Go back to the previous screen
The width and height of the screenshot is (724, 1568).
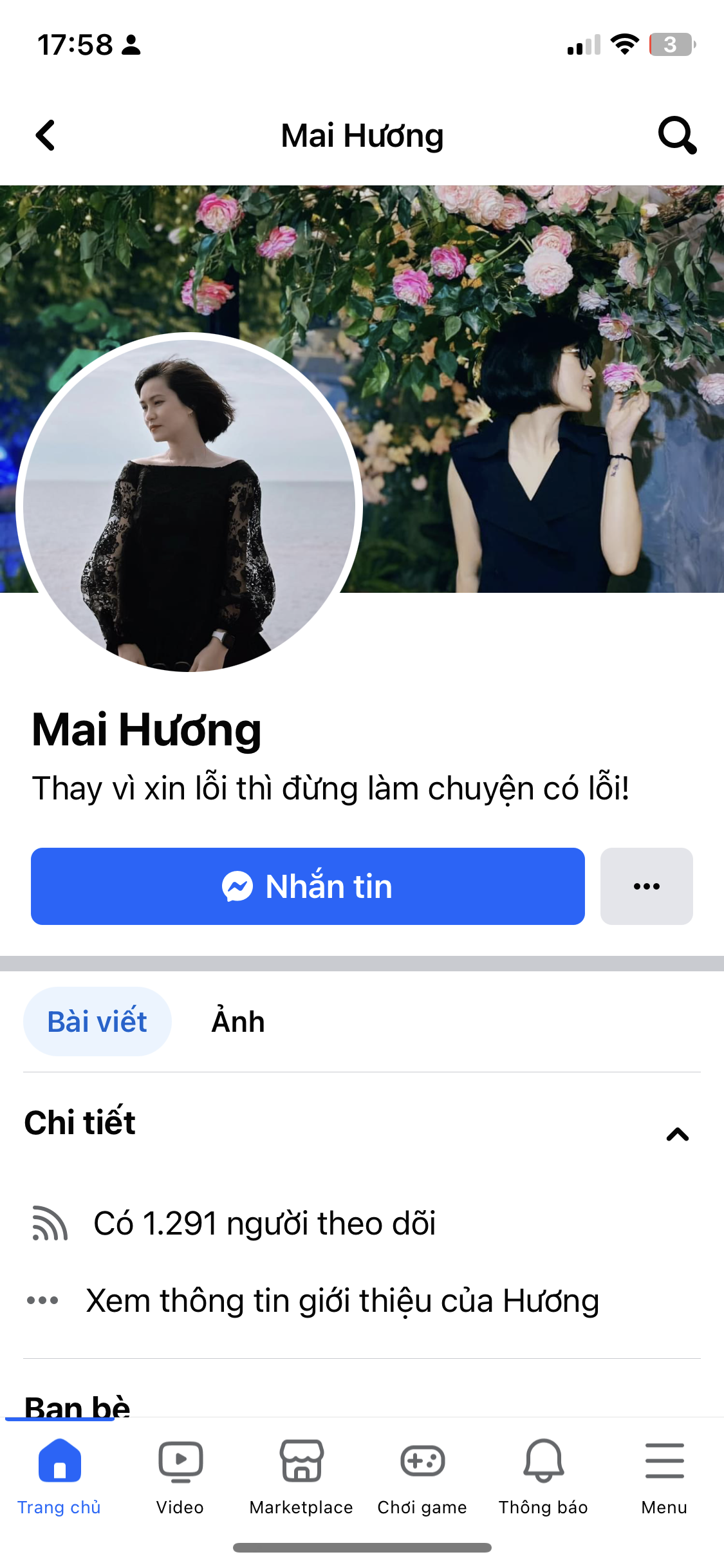point(45,136)
